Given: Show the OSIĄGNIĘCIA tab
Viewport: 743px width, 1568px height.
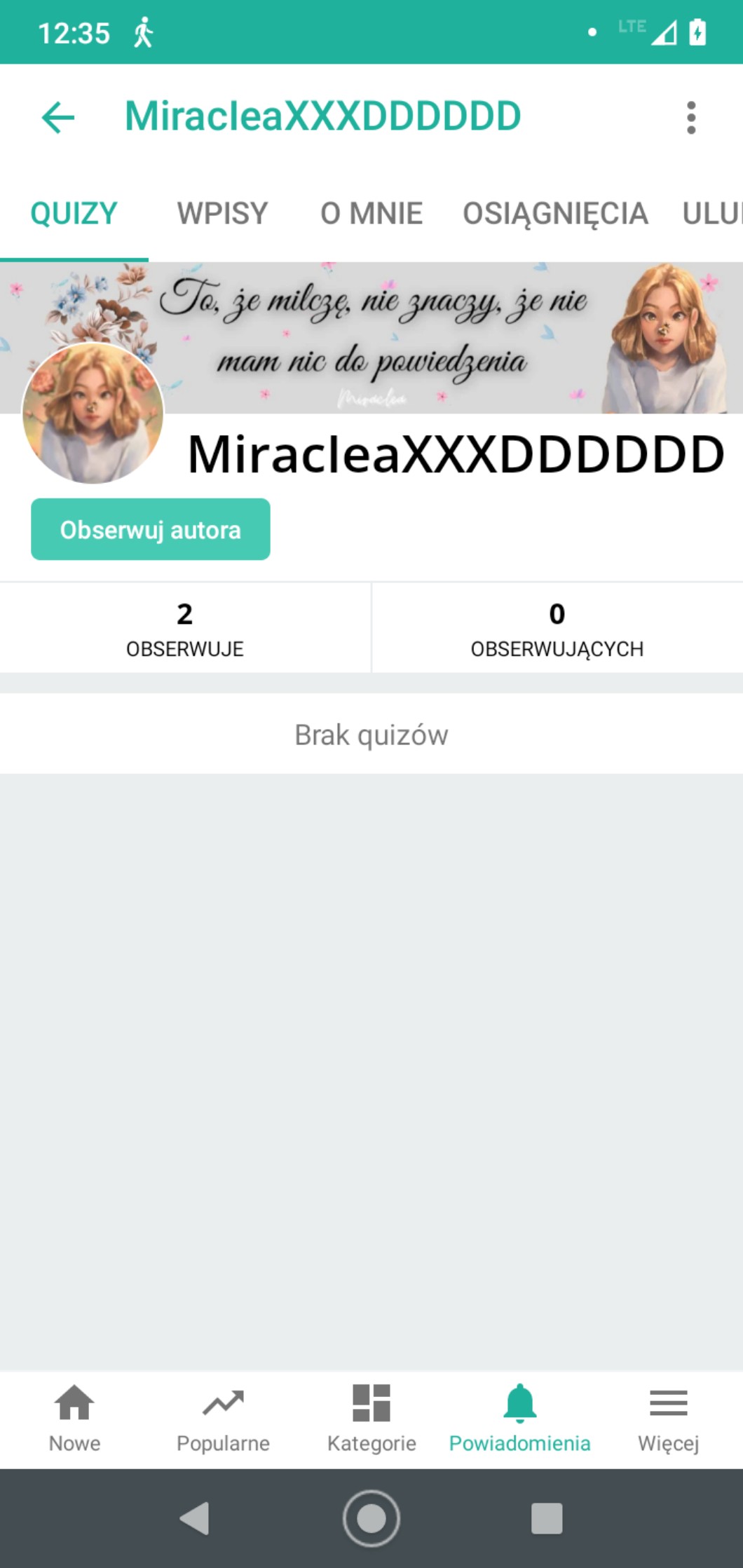Looking at the screenshot, I should click(x=555, y=213).
